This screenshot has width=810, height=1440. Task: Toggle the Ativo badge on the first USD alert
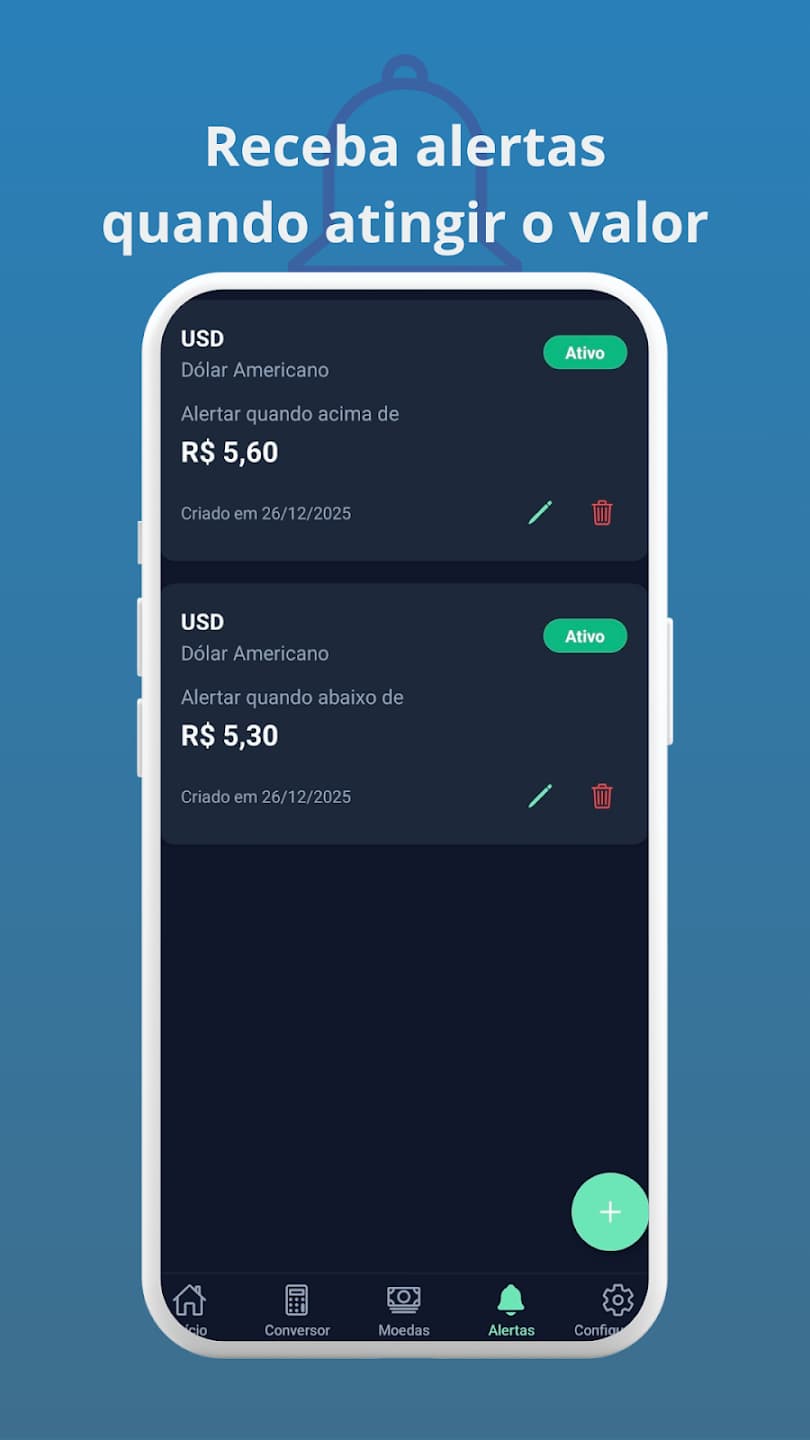point(584,352)
